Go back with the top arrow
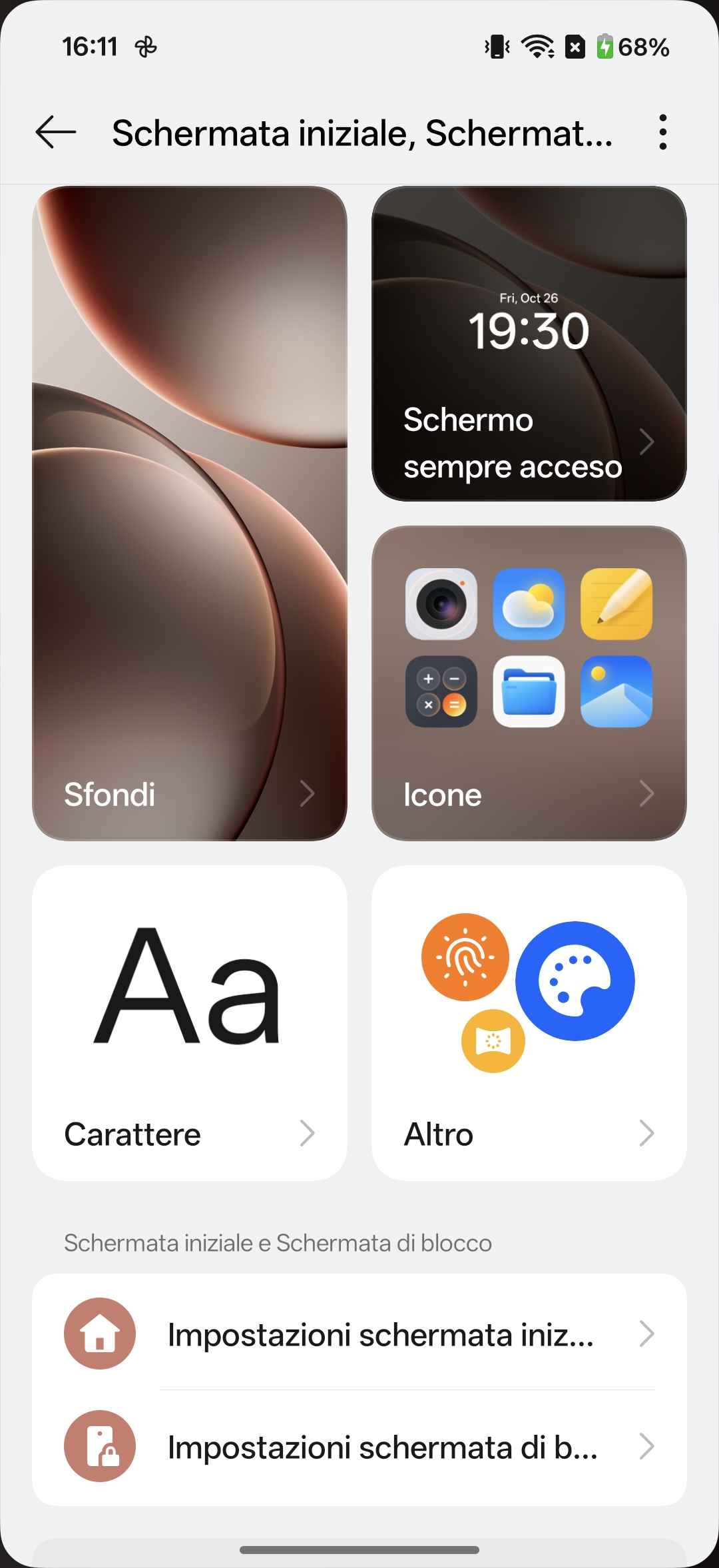Viewport: 719px width, 1568px height. click(x=56, y=132)
